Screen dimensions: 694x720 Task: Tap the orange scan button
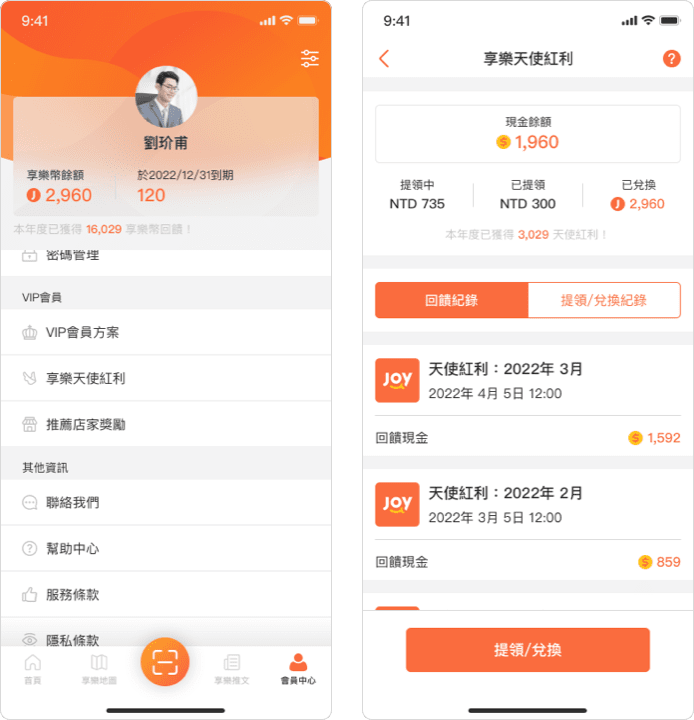tap(165, 661)
